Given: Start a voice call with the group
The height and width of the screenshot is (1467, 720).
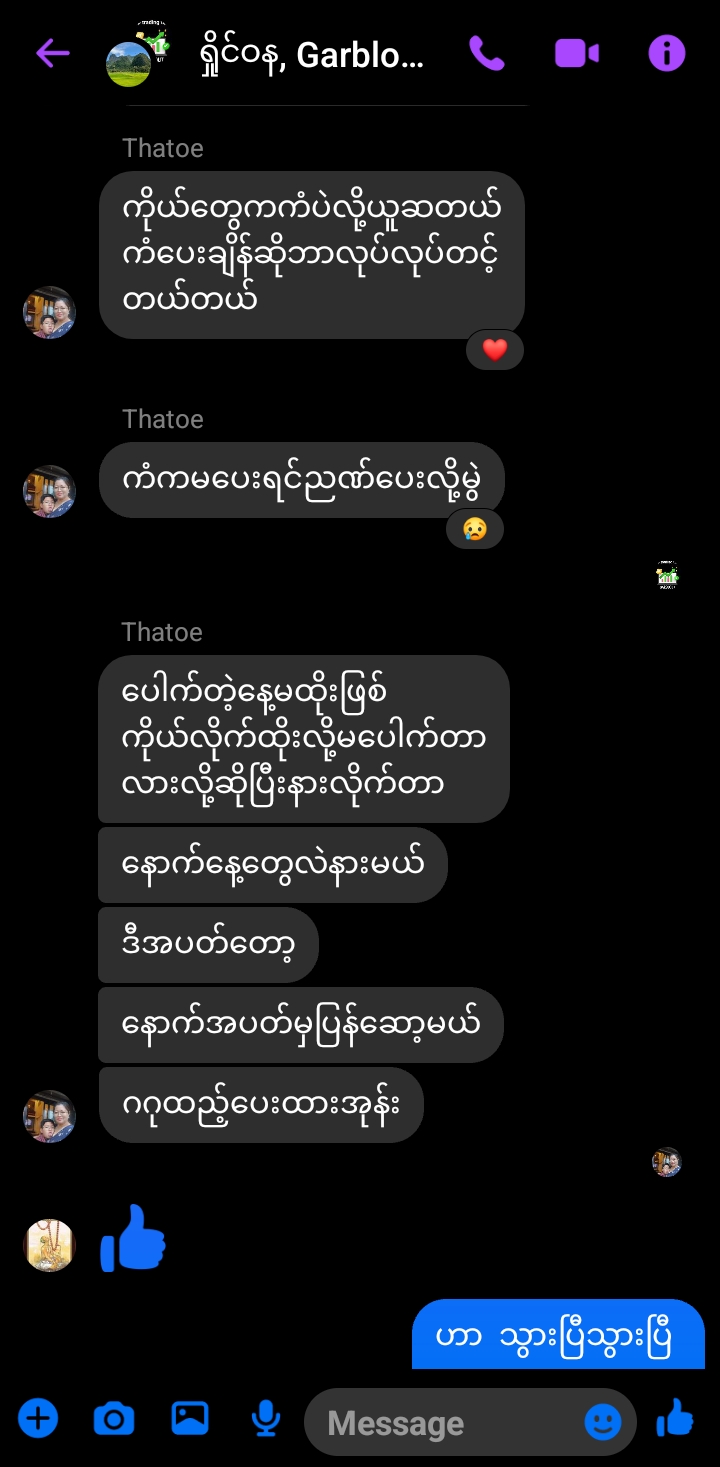Looking at the screenshot, I should pos(487,53).
